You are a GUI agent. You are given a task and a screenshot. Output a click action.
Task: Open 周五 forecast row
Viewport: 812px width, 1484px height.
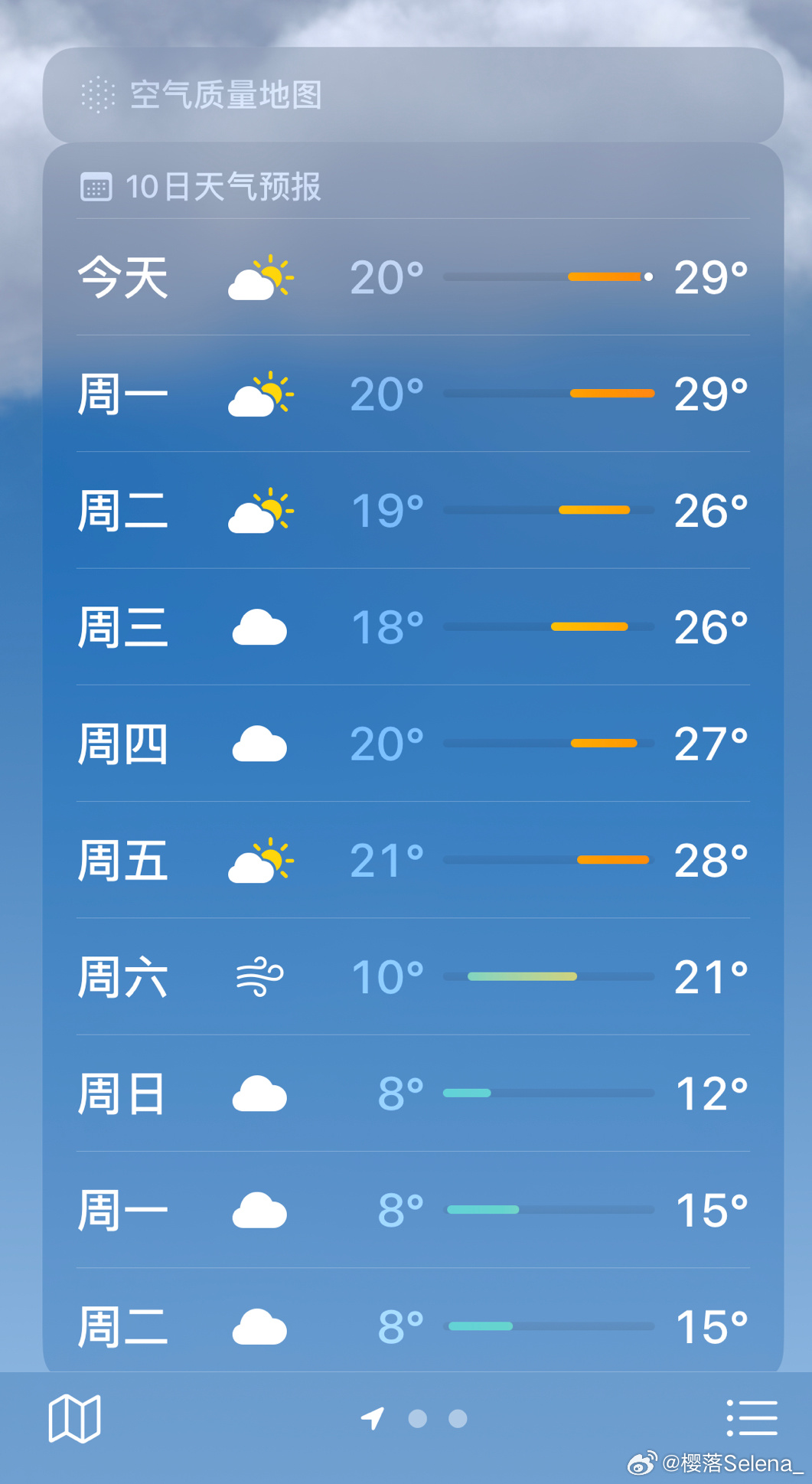pos(413,860)
